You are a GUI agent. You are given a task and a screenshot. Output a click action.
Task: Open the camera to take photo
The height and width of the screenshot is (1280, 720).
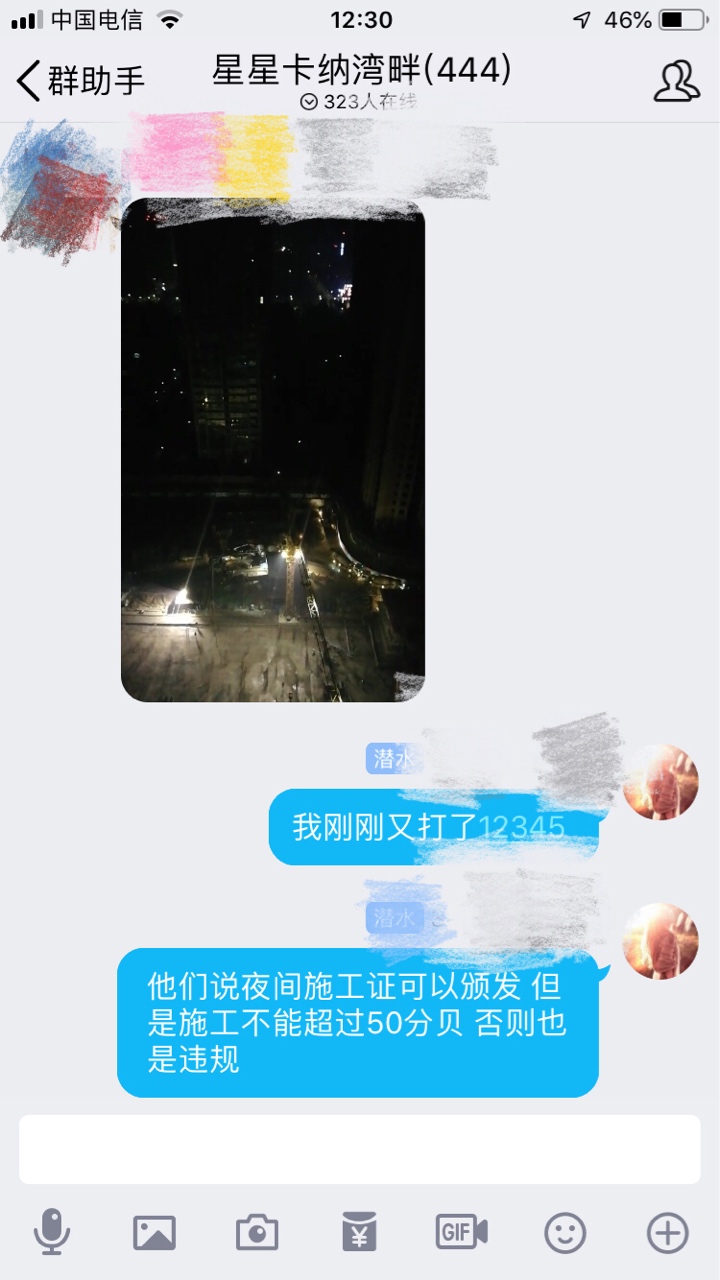pyautogui.click(x=257, y=1232)
